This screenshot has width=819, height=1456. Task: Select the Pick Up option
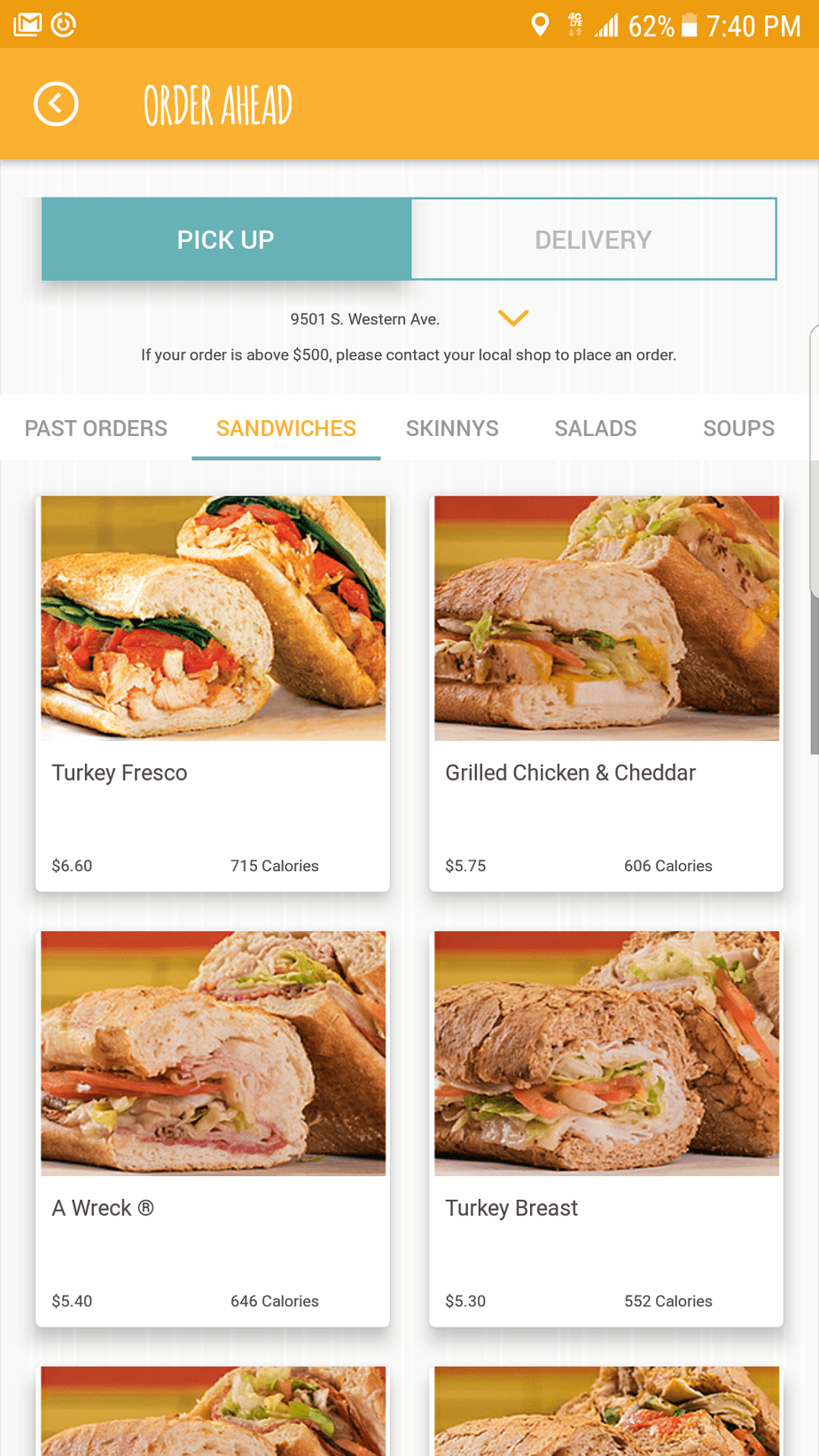pos(226,239)
